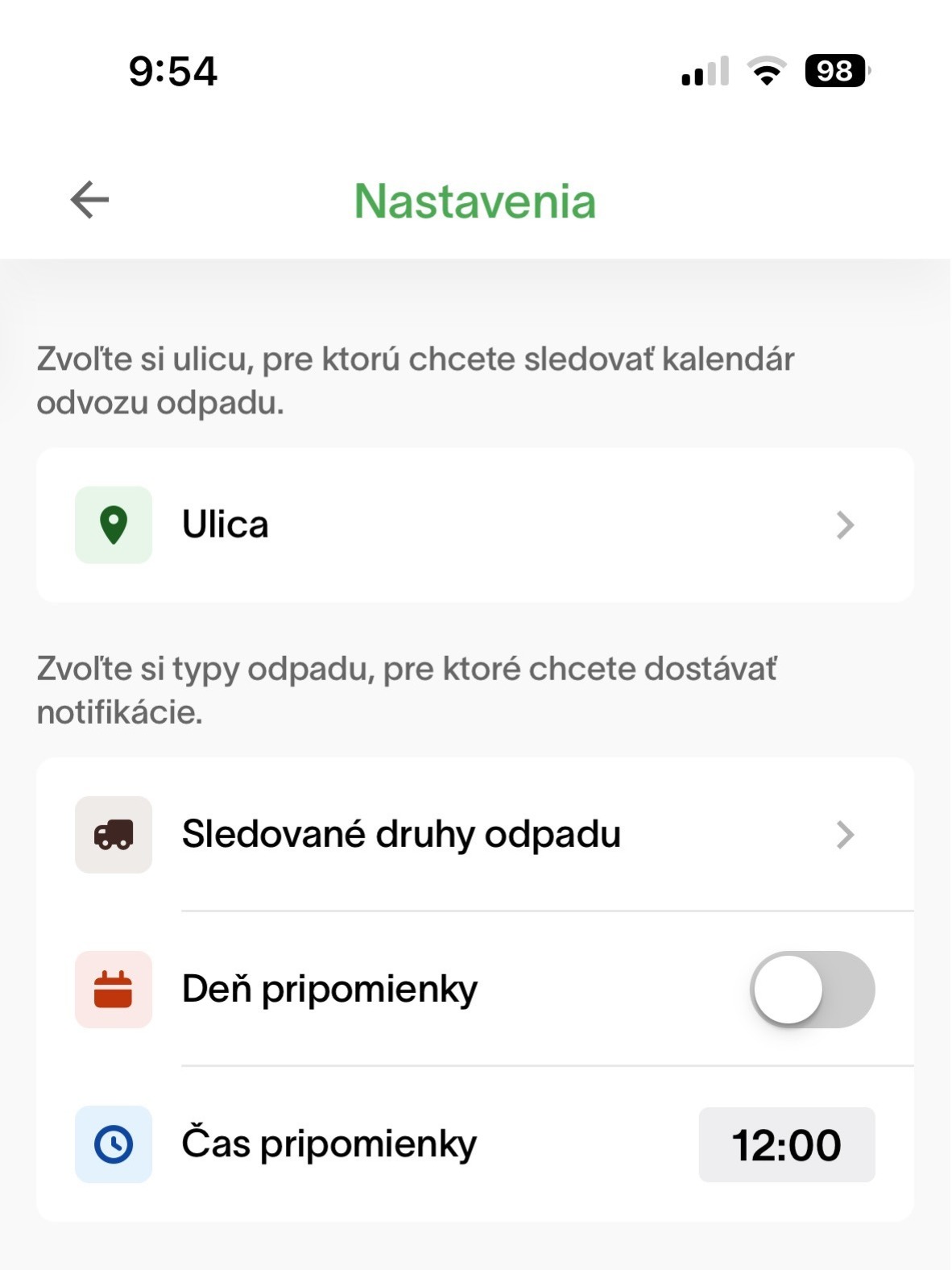Select the garbage truck icon

tap(114, 835)
